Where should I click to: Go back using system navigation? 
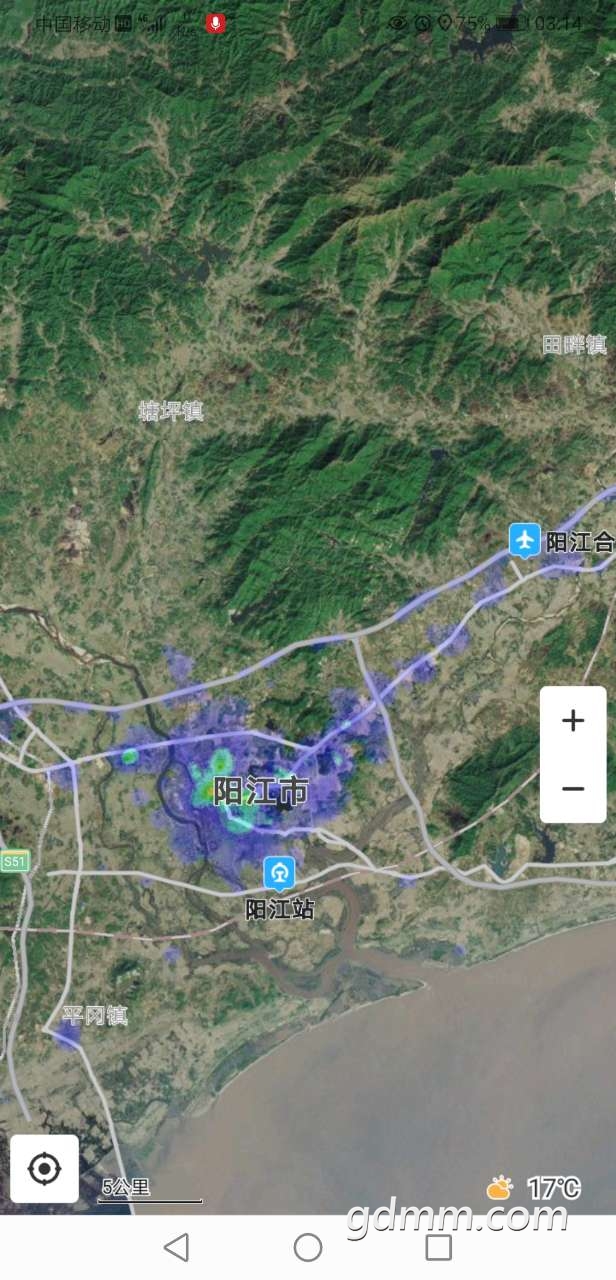[x=176, y=1247]
